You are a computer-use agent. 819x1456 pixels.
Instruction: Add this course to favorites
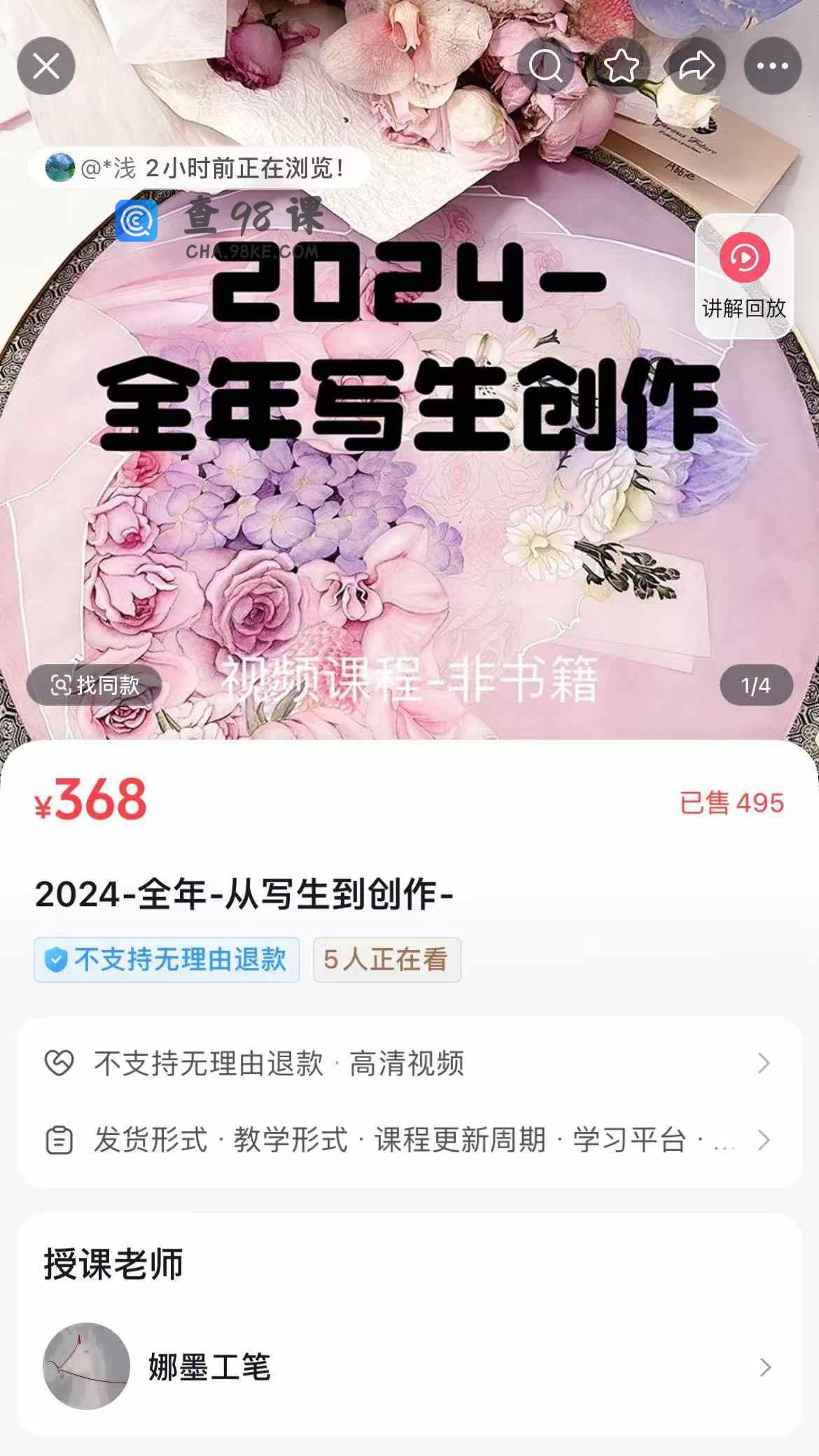tap(621, 66)
